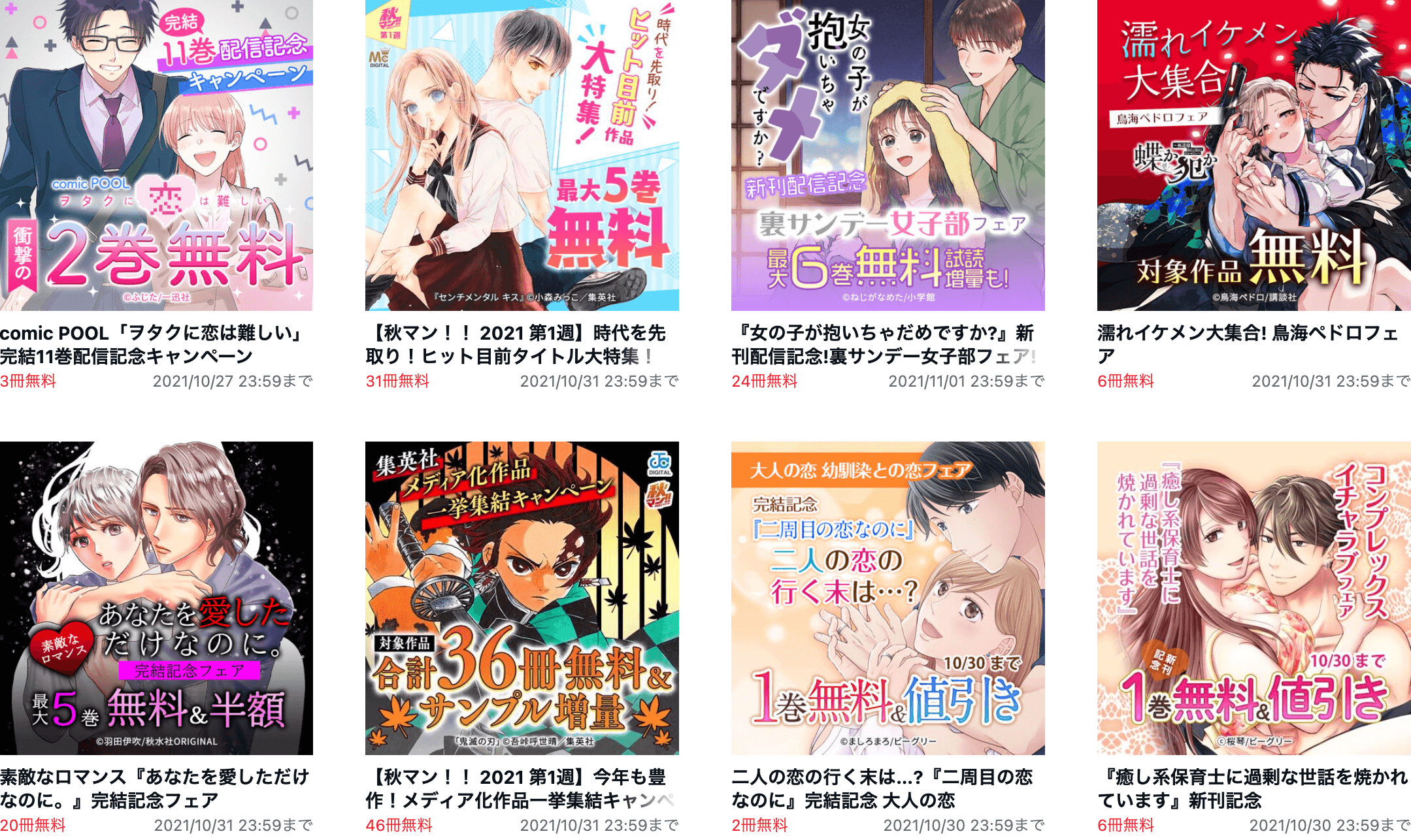
Task: Open the 時代を先取り ヒット目前タイトル大特集 banner
Action: tap(522, 155)
